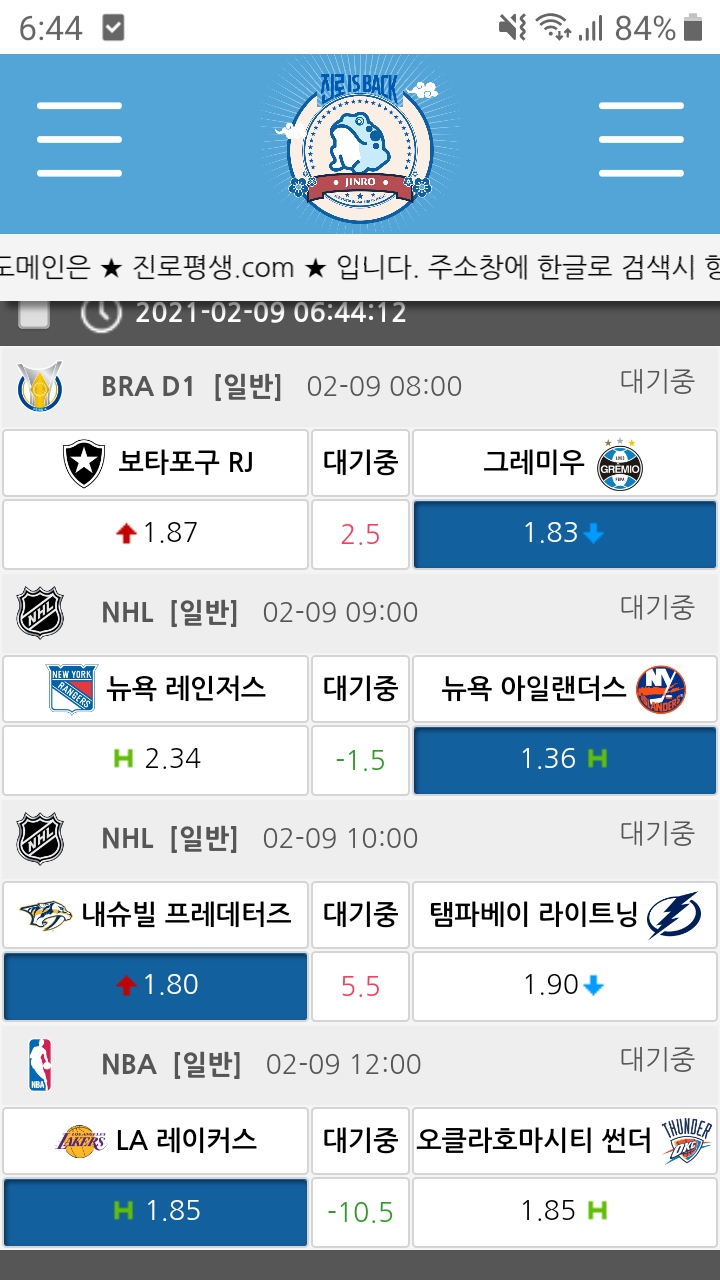Open the left hamburger menu
This screenshot has width=720, height=1280.
[79, 139]
